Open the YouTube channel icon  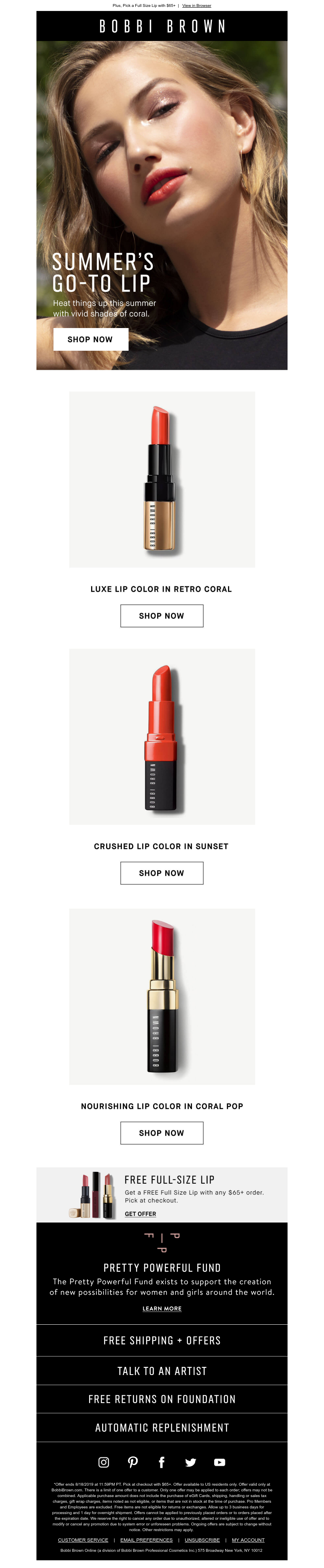(220, 1462)
